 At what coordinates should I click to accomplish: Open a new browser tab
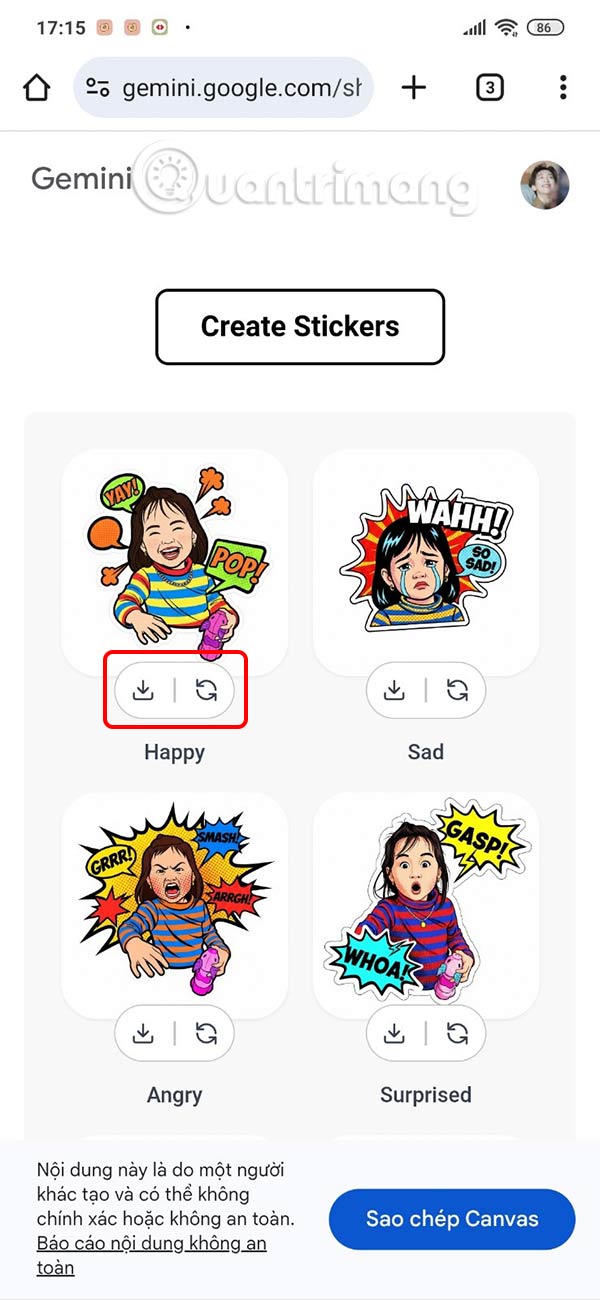[x=413, y=88]
